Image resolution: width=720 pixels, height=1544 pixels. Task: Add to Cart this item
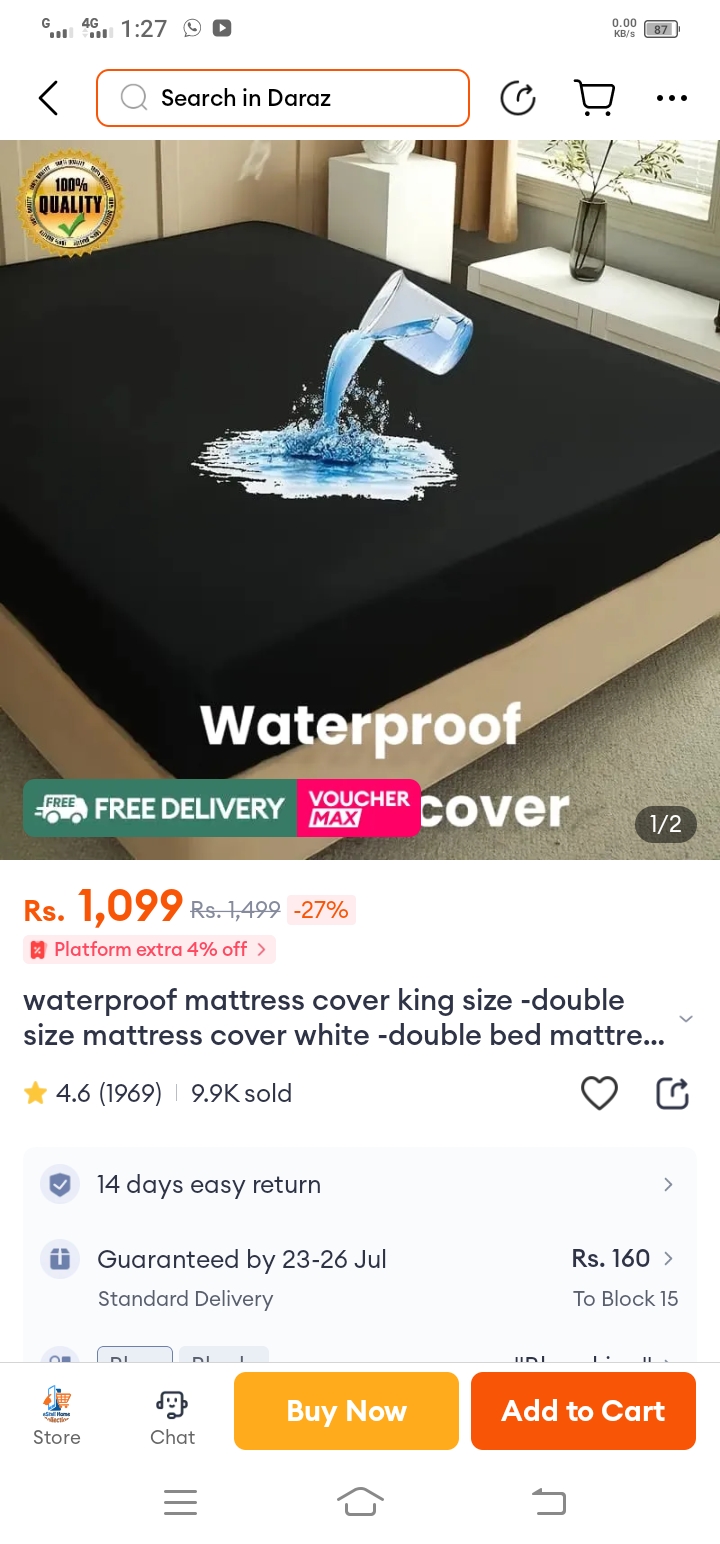point(583,1411)
